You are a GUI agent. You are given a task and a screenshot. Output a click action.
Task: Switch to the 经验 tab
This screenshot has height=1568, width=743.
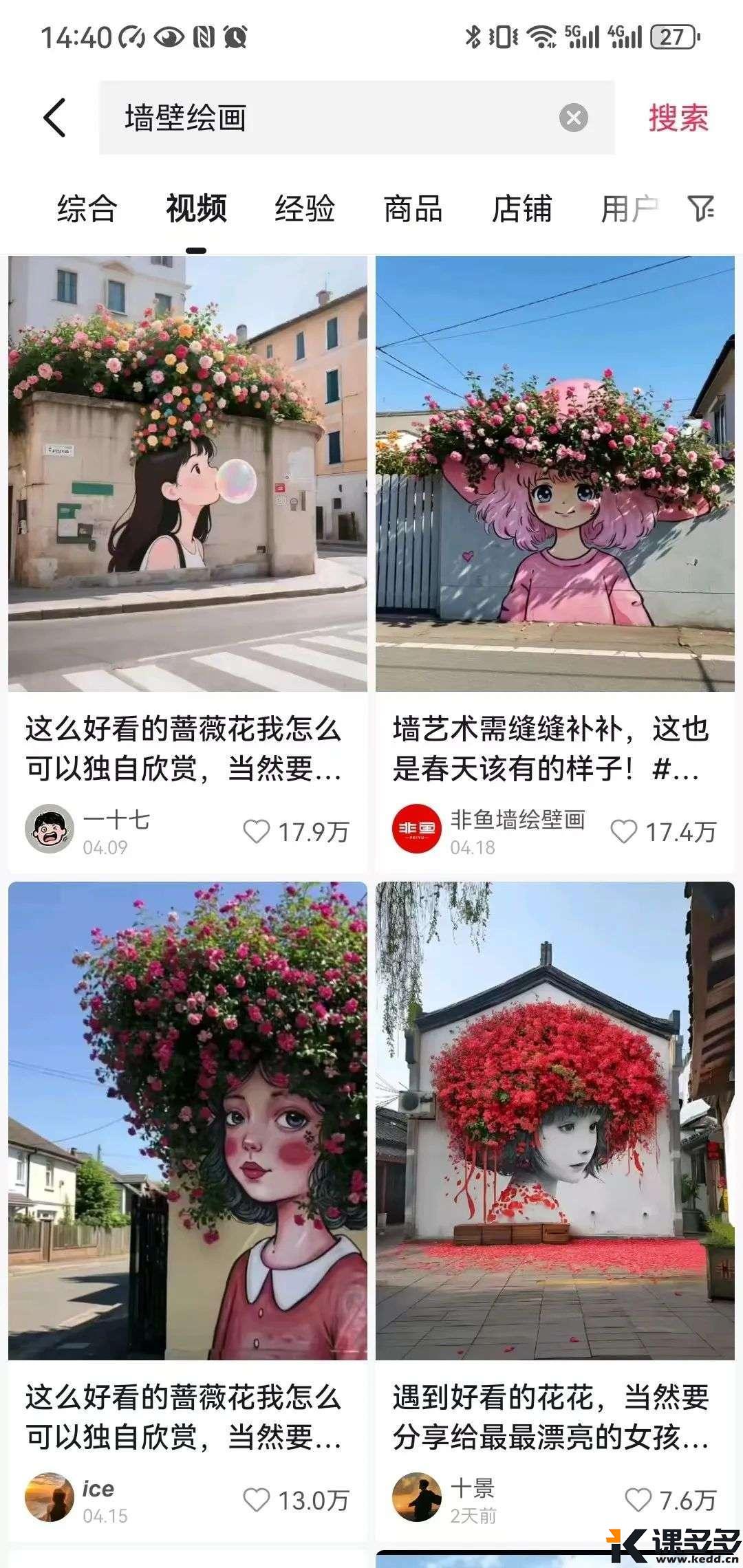pos(305,208)
